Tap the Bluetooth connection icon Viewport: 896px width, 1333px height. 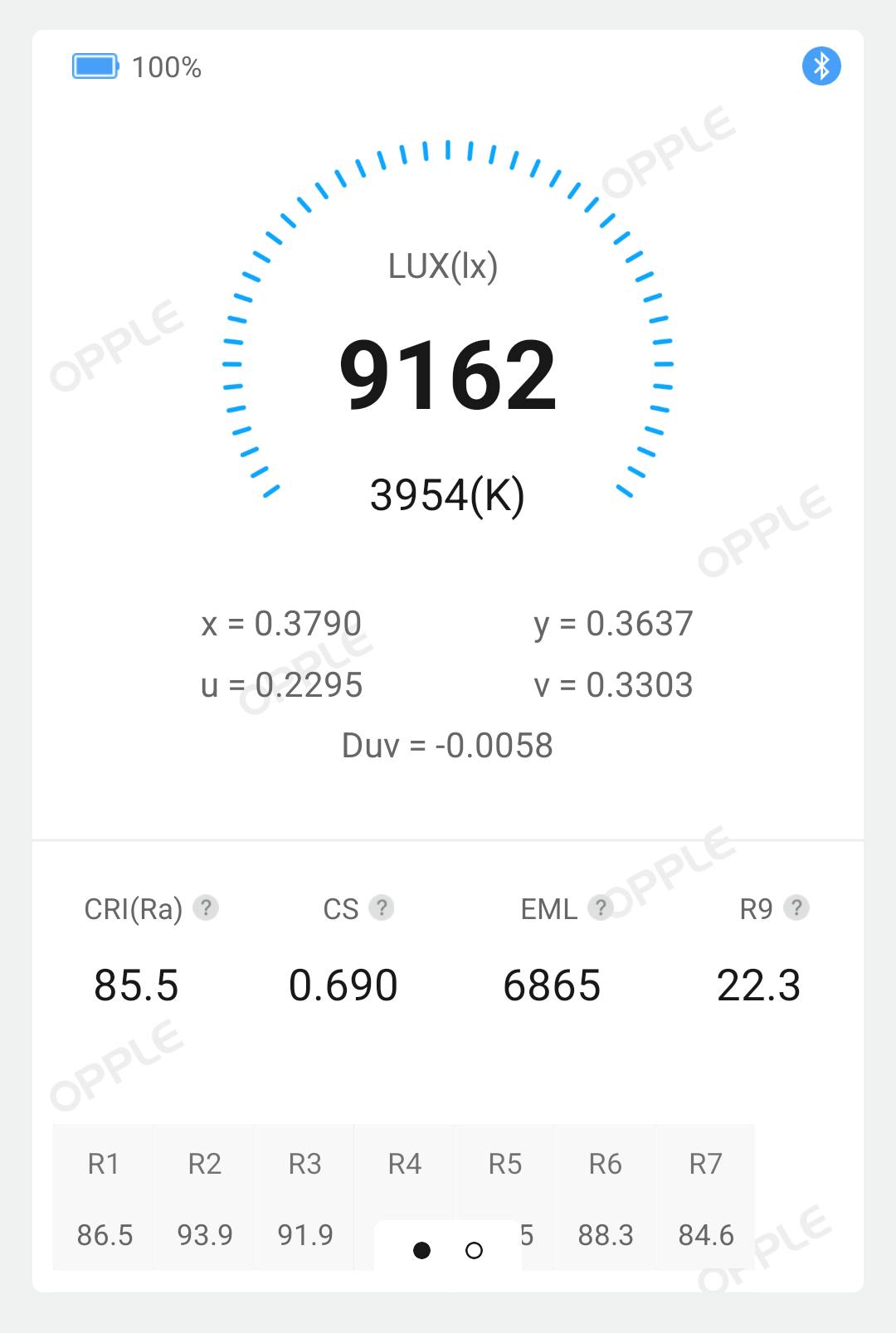click(x=821, y=66)
